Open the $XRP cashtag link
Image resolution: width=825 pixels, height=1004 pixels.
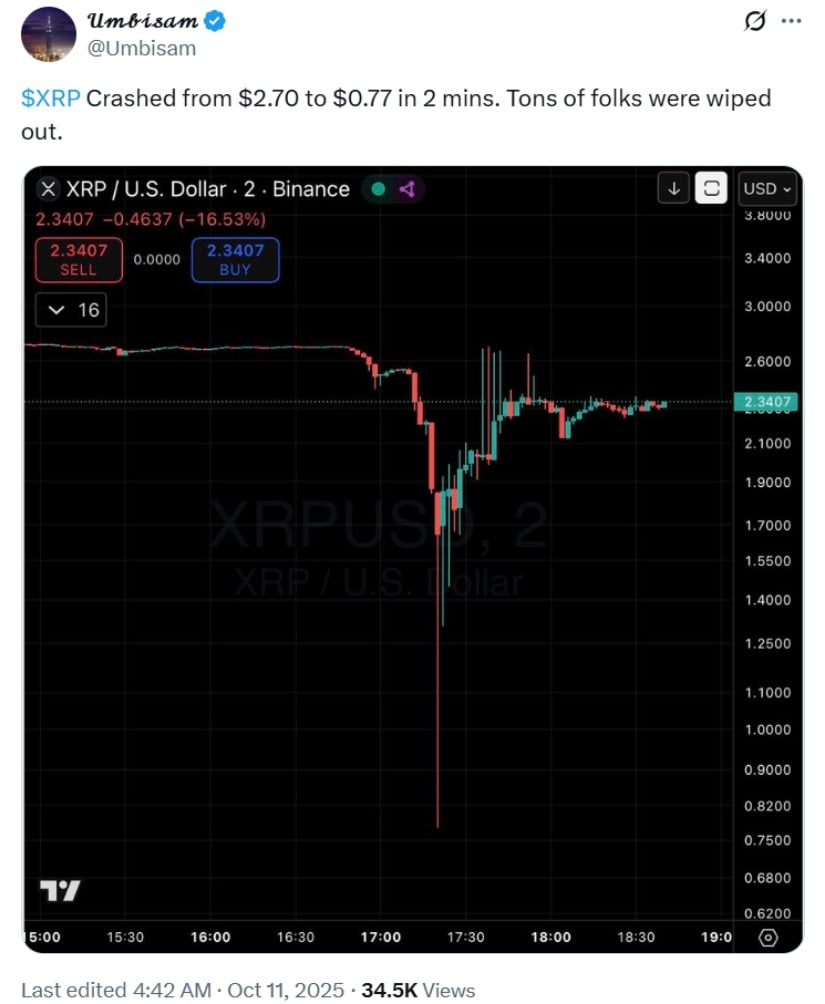tap(52, 99)
